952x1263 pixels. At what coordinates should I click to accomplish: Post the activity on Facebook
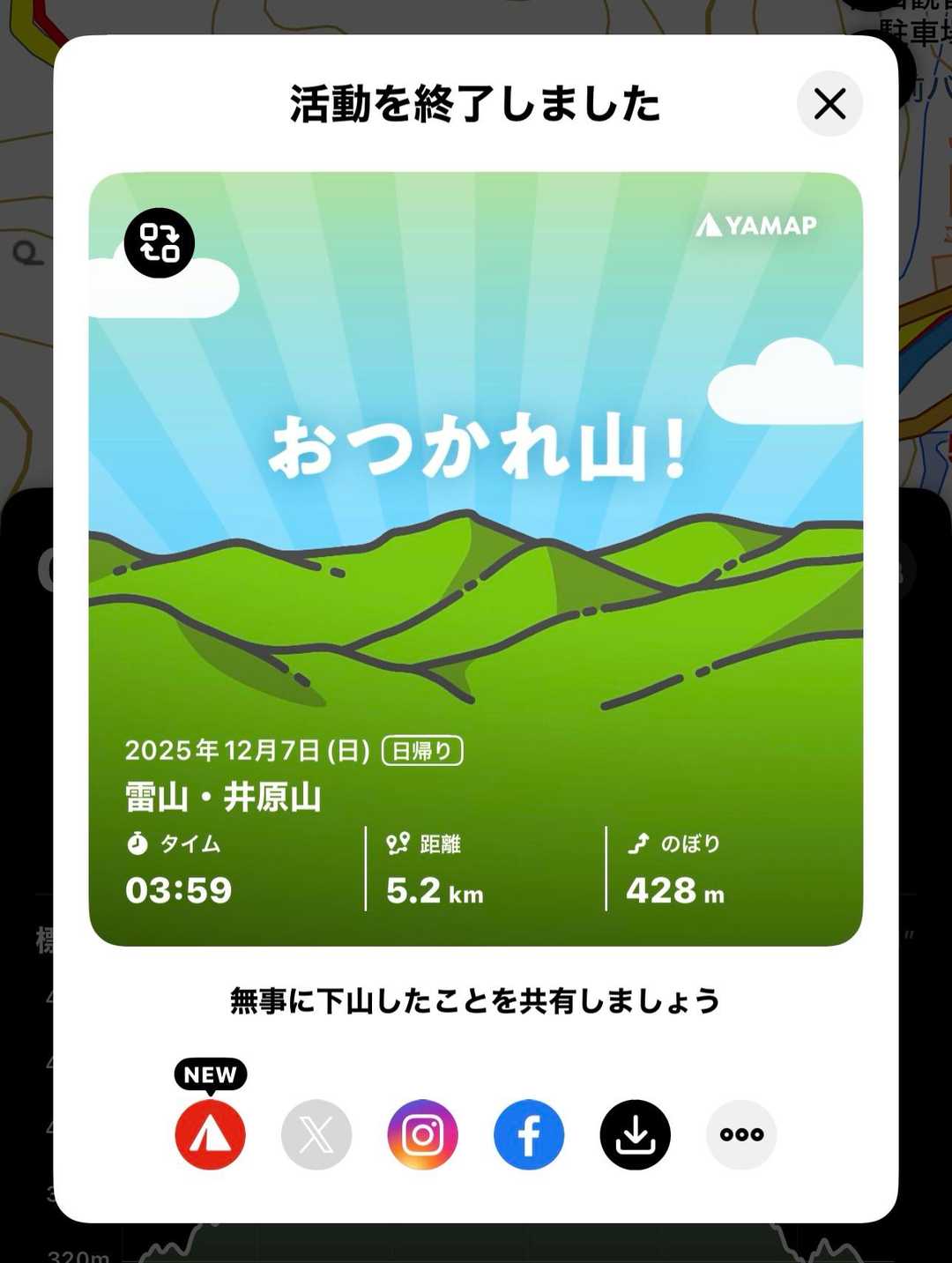529,1134
